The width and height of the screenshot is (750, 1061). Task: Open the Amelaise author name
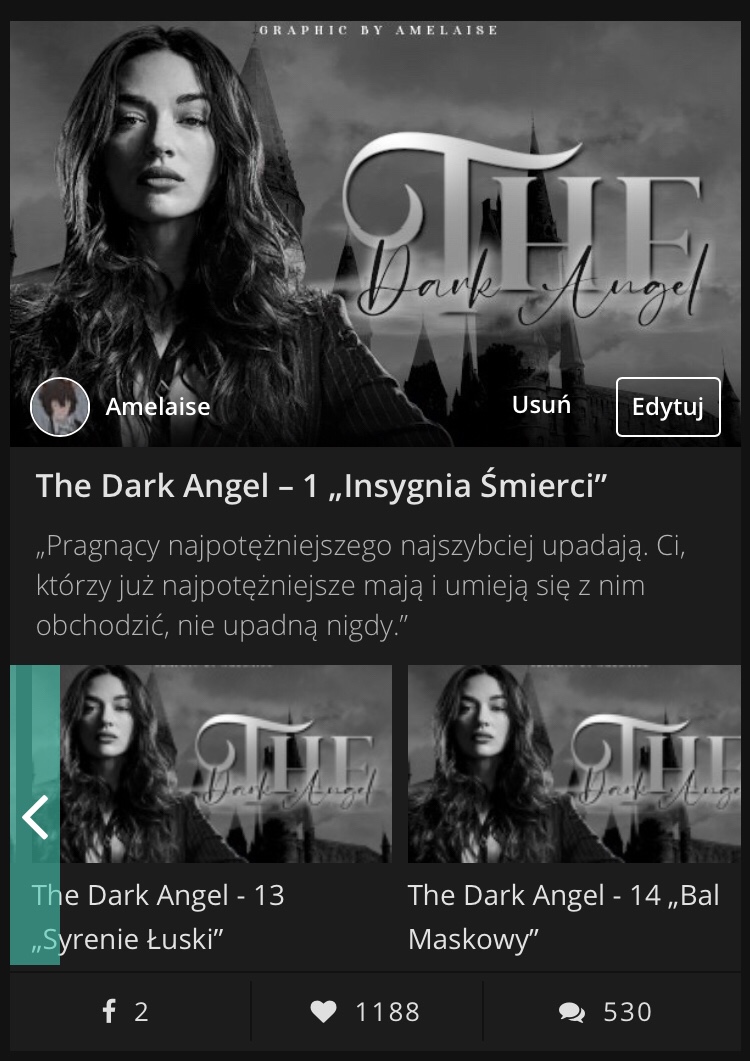pyautogui.click(x=158, y=407)
